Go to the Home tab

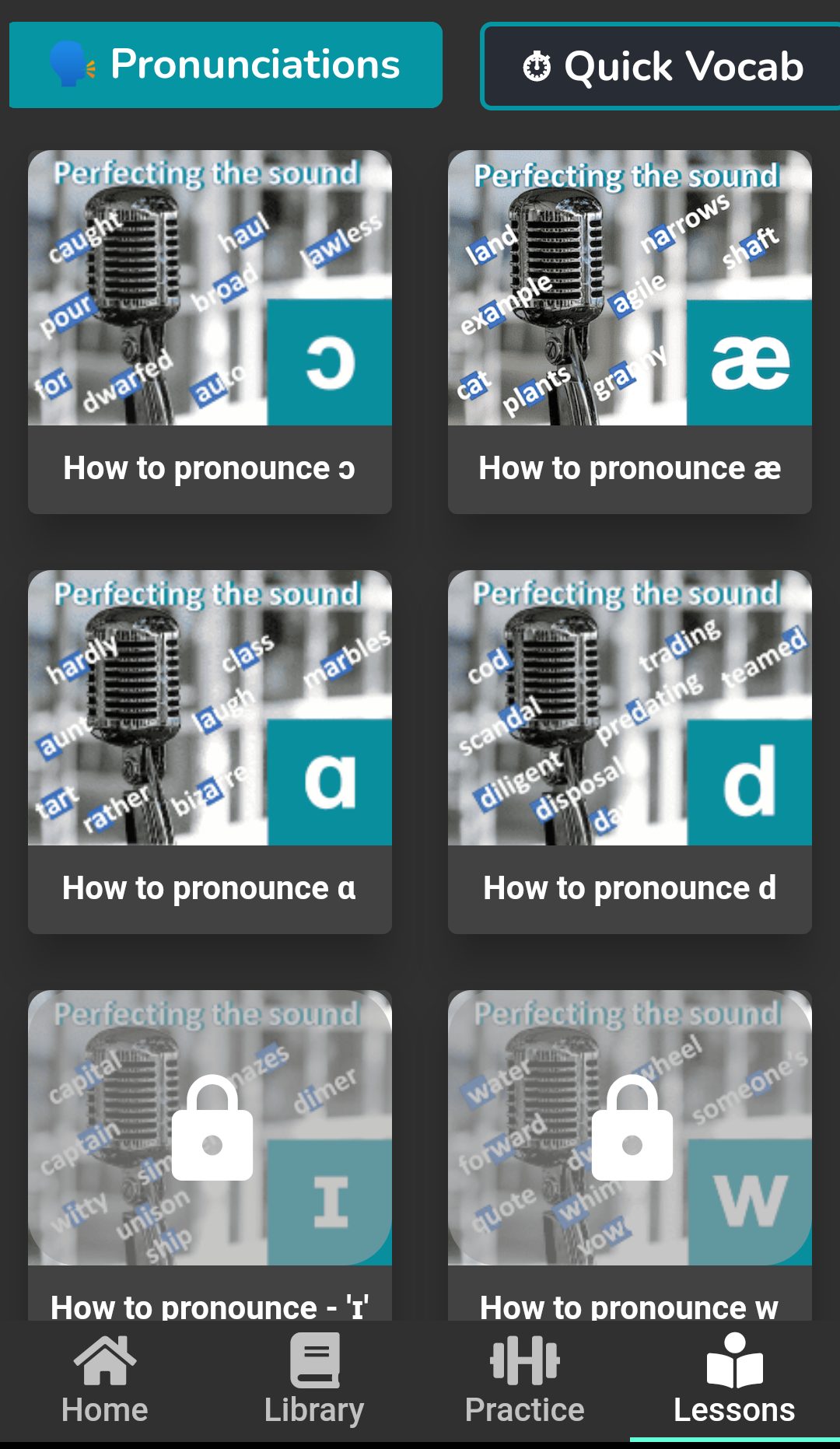[x=105, y=1381]
